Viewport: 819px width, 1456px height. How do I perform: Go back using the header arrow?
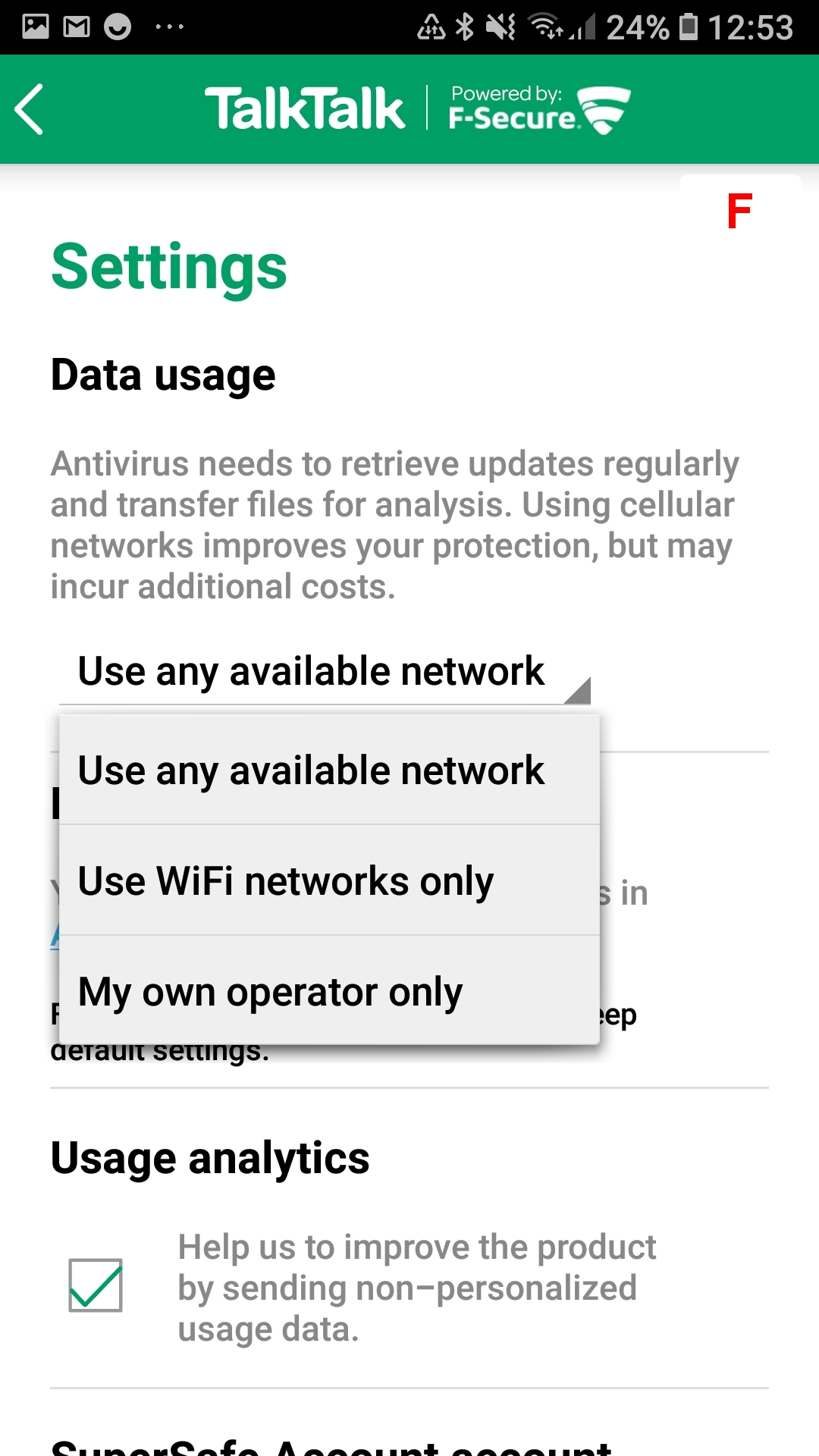click(30, 109)
